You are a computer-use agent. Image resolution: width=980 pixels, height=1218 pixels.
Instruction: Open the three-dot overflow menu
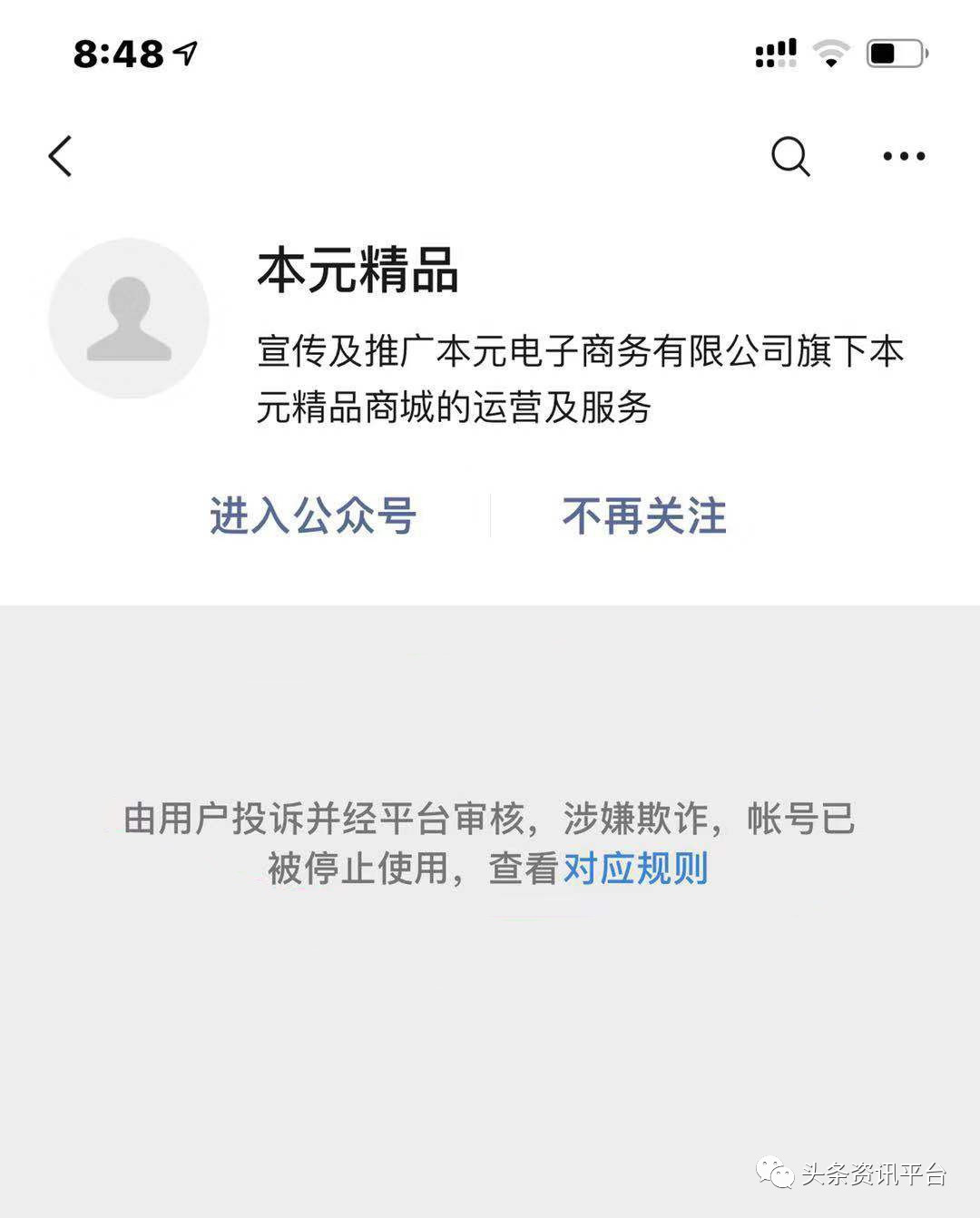[x=904, y=156]
